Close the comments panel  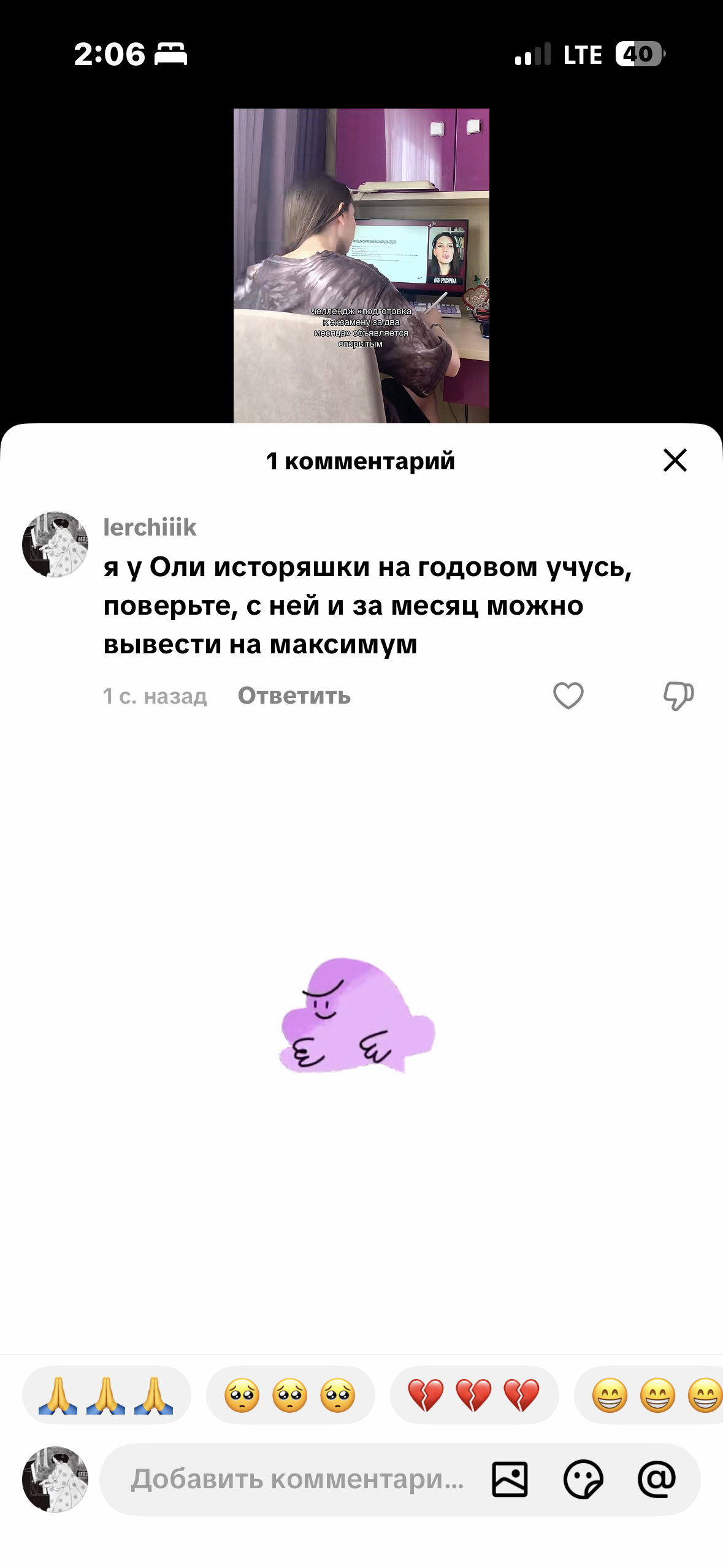(x=675, y=460)
